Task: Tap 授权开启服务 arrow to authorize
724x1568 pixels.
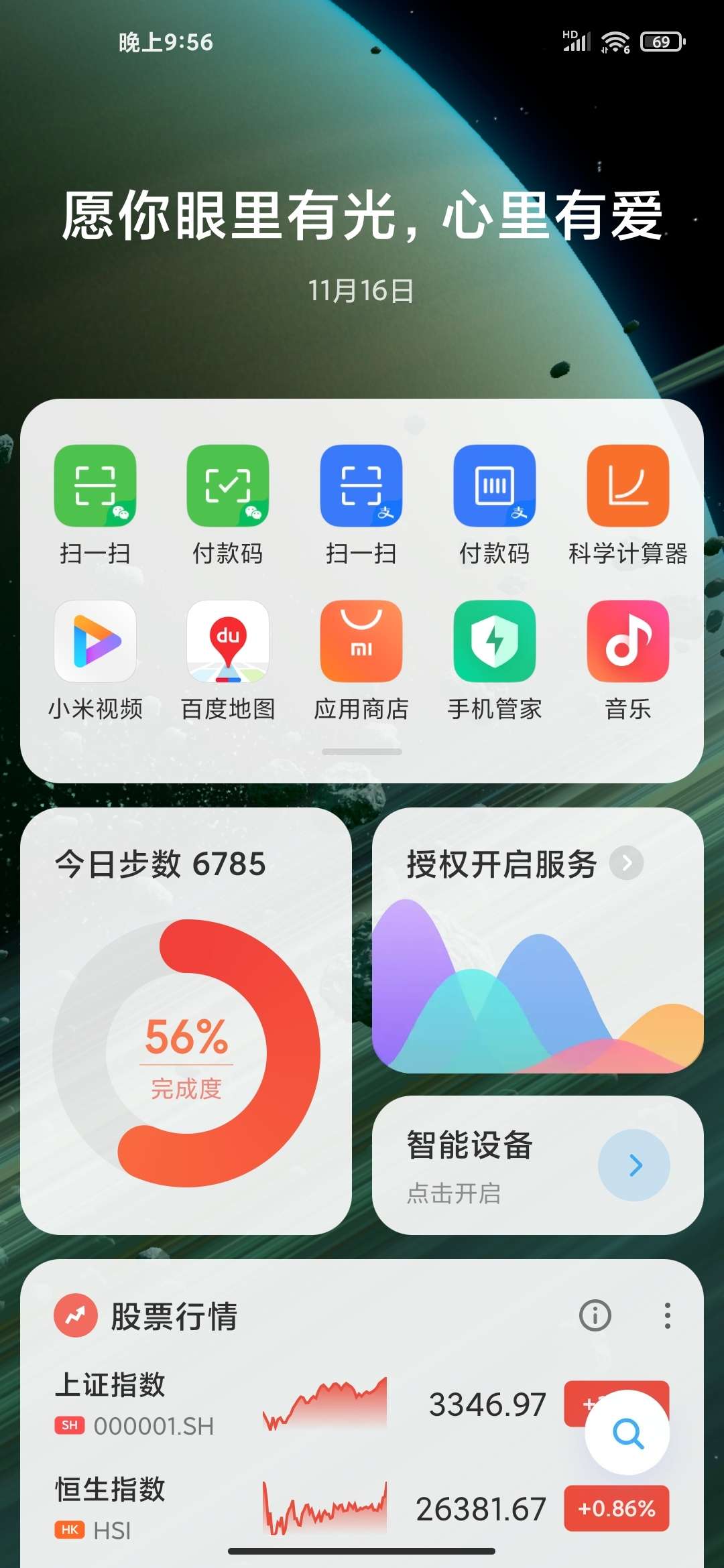Action: point(626,863)
